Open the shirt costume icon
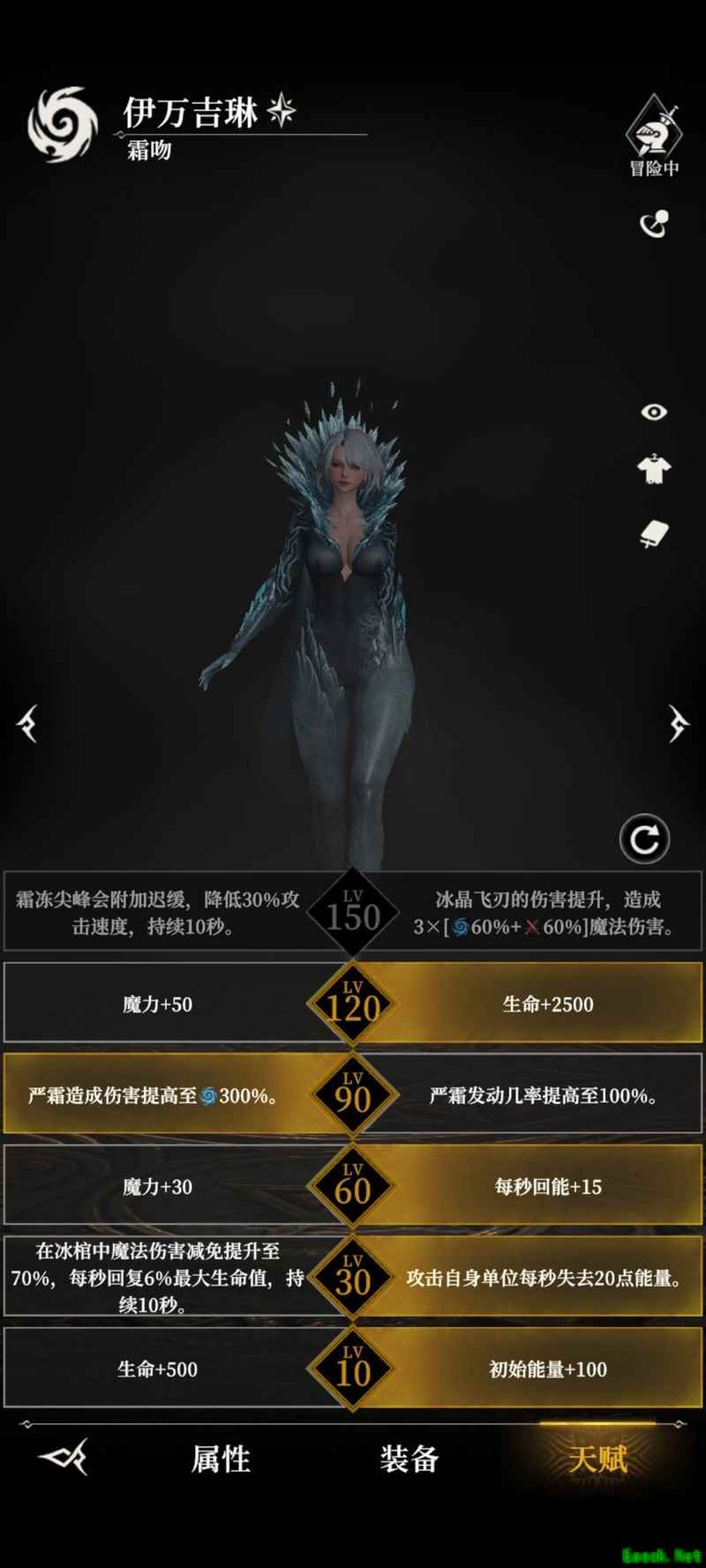706x1568 pixels. pos(654,470)
